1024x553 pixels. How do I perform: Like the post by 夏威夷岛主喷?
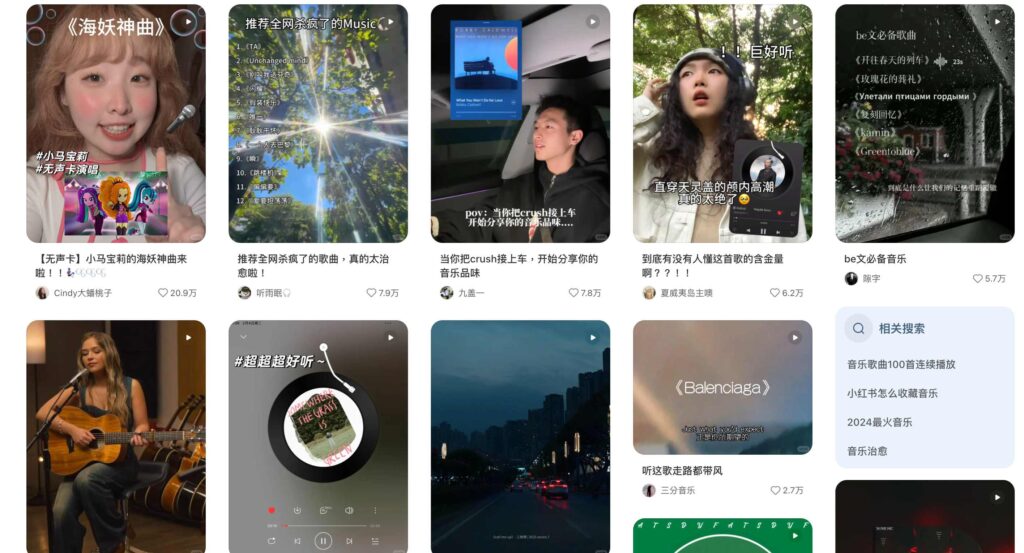[775, 293]
